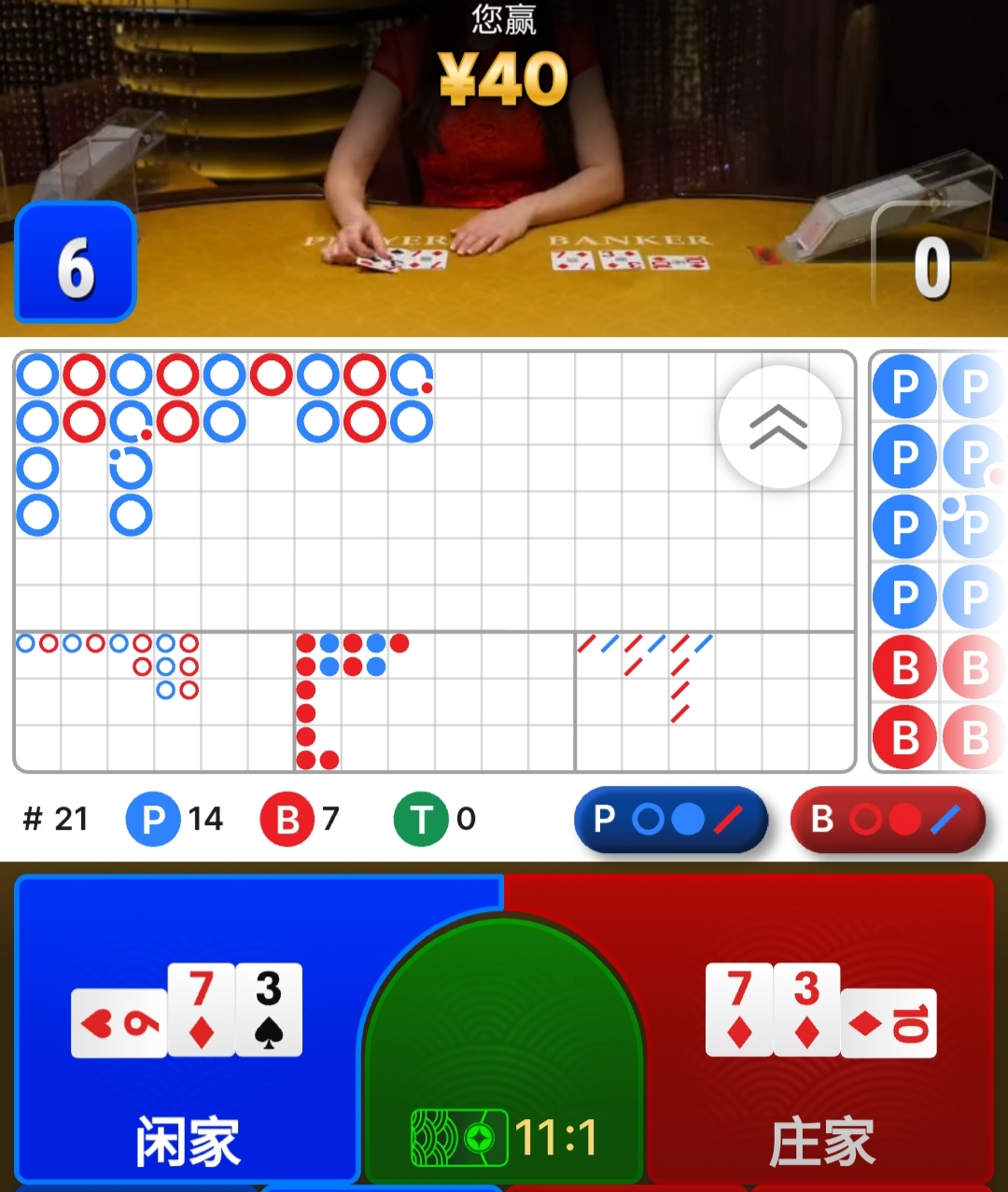Tap the blue P prediction button
The image size is (1008, 1192).
[670, 820]
